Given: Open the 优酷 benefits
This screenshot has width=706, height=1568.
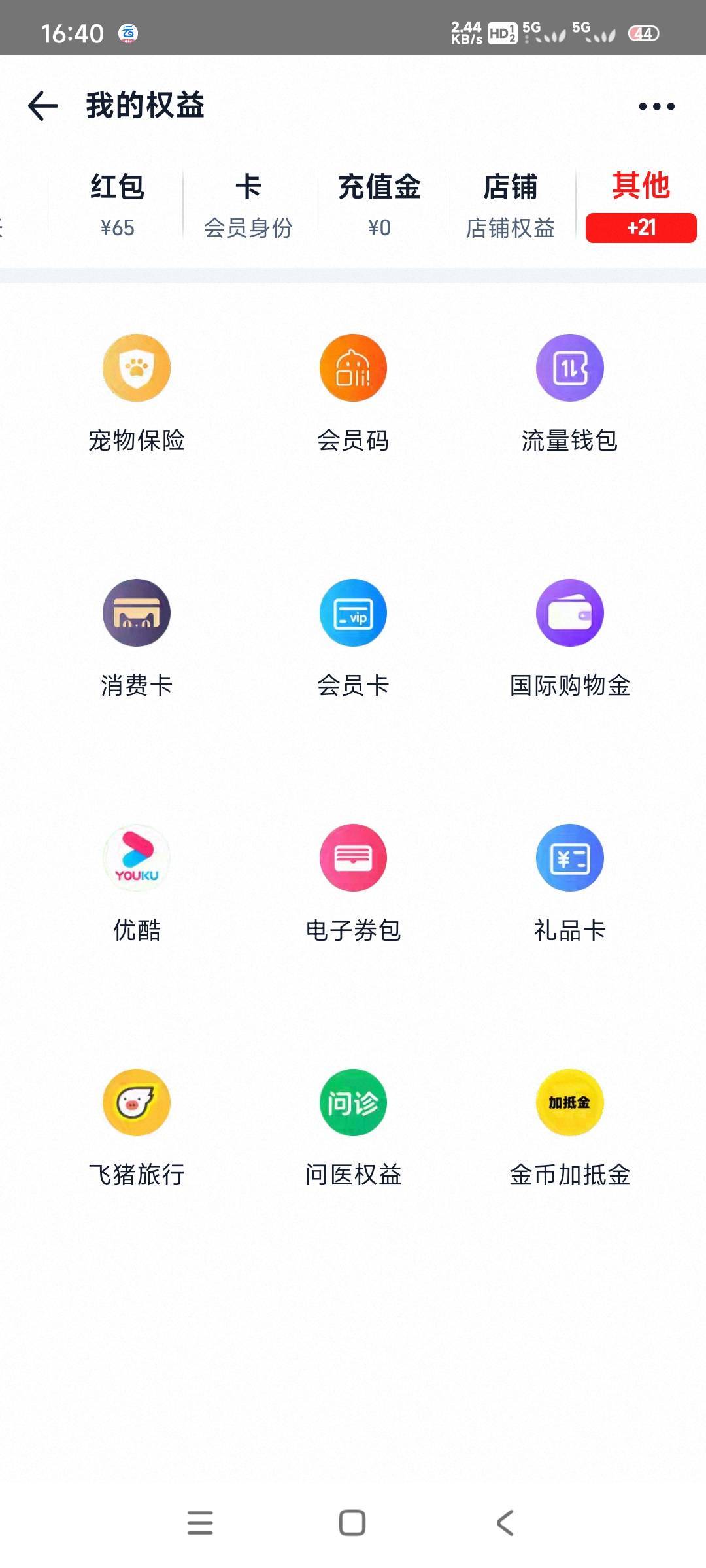Looking at the screenshot, I should click(137, 858).
